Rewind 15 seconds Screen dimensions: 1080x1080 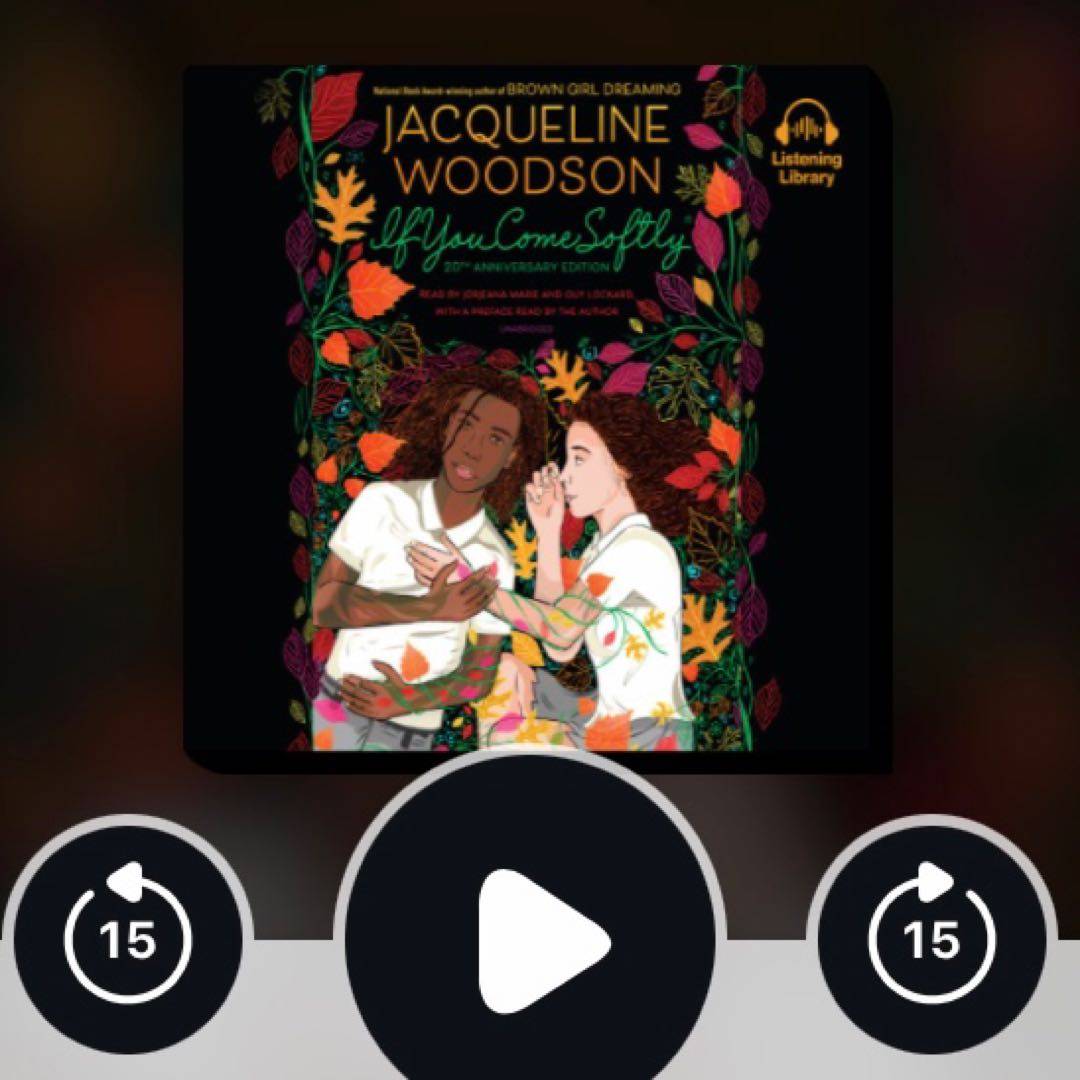(x=127, y=940)
